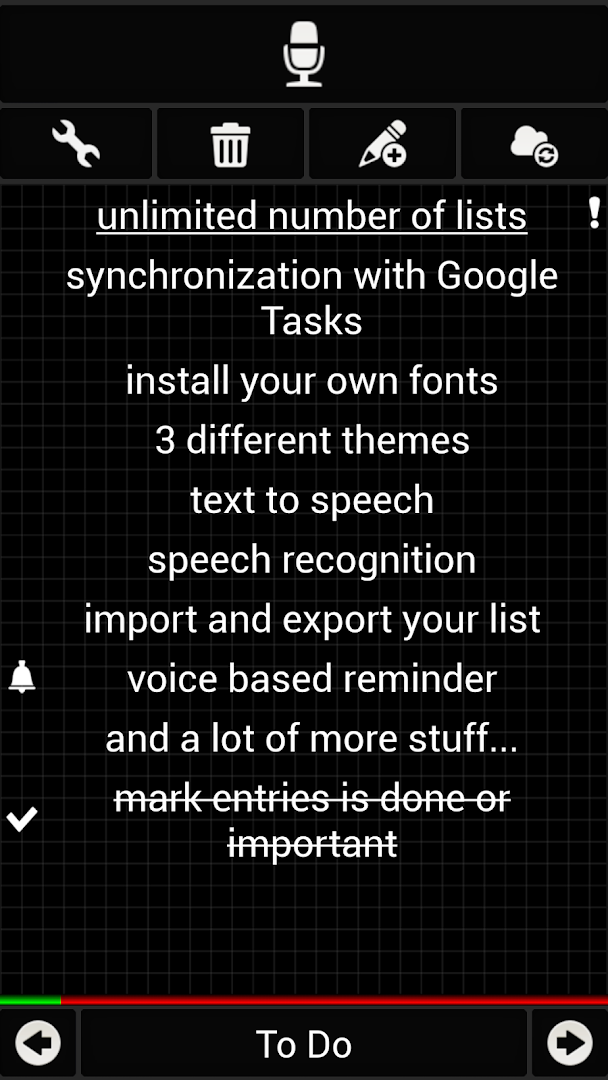Image resolution: width=608 pixels, height=1080 pixels.
Task: Open the 'voice based reminder' entry
Action: click(x=311, y=679)
